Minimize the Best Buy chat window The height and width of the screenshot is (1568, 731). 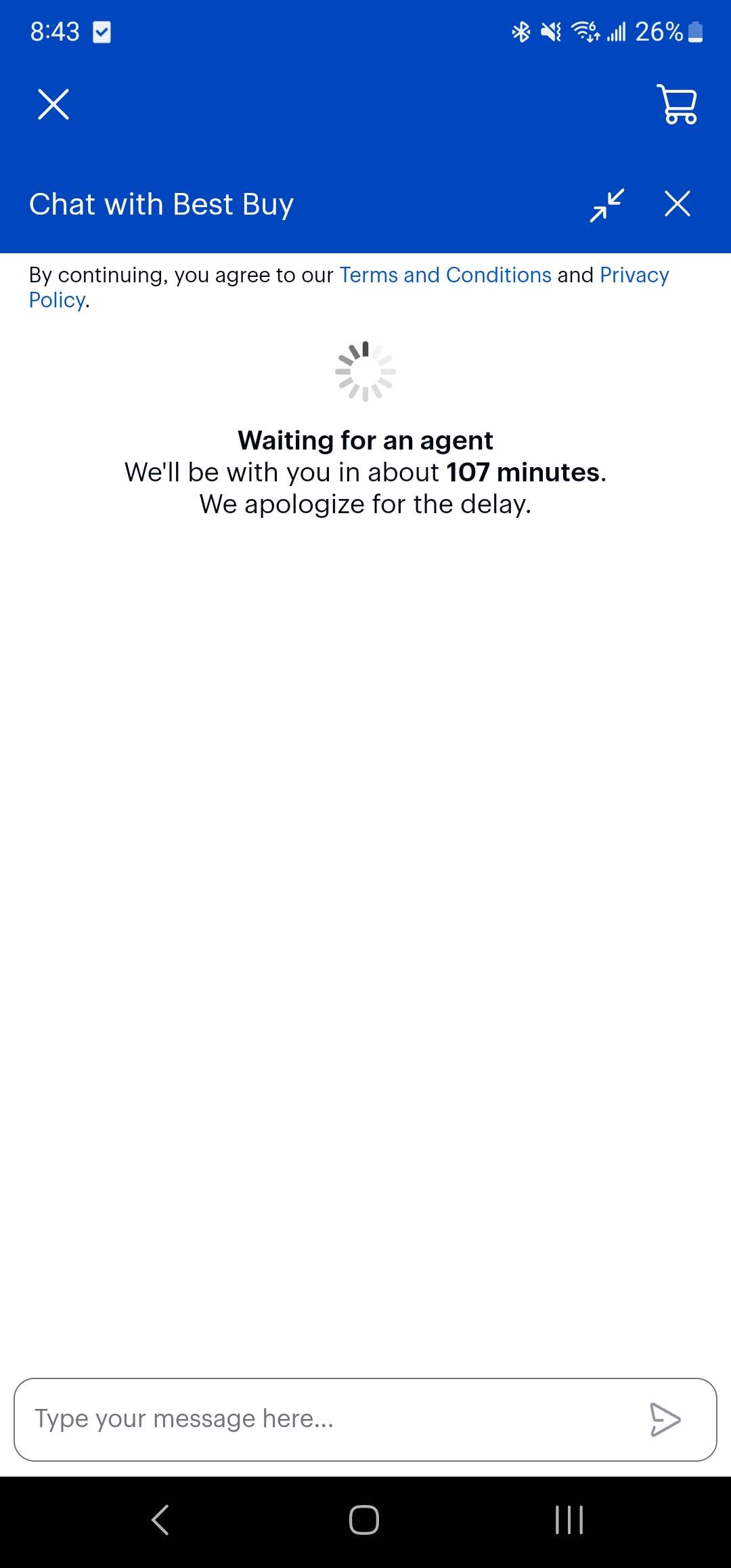[606, 204]
